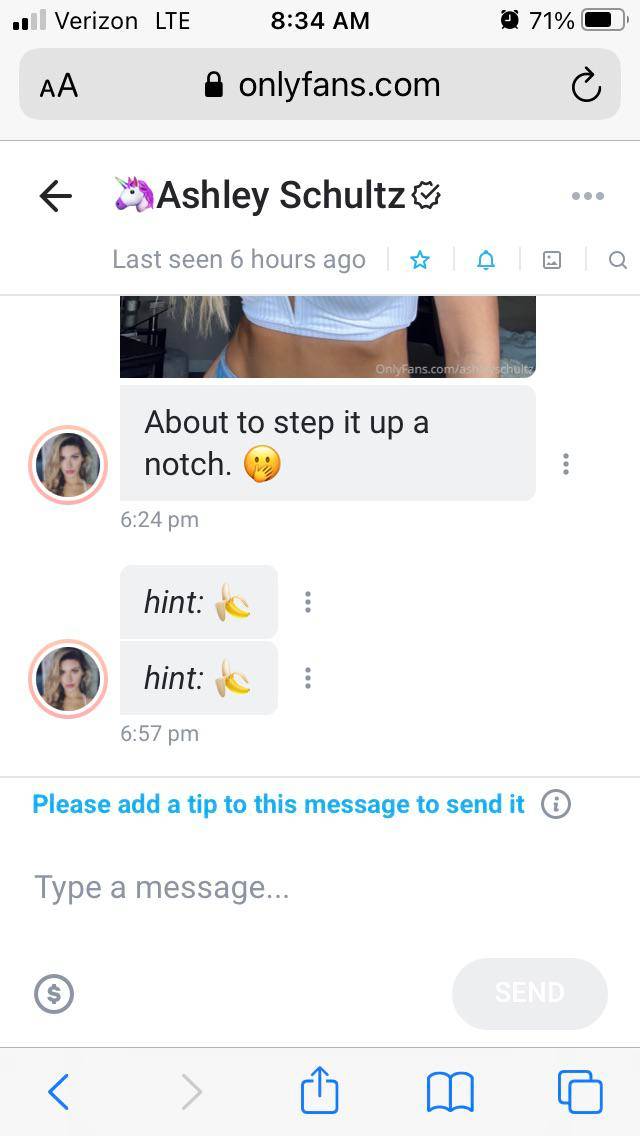The image size is (640, 1136).
Task: Tap the notifications bell icon
Action: 486,260
